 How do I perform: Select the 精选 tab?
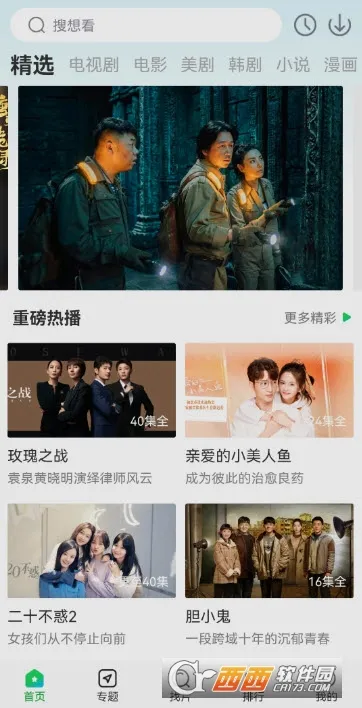(32, 65)
